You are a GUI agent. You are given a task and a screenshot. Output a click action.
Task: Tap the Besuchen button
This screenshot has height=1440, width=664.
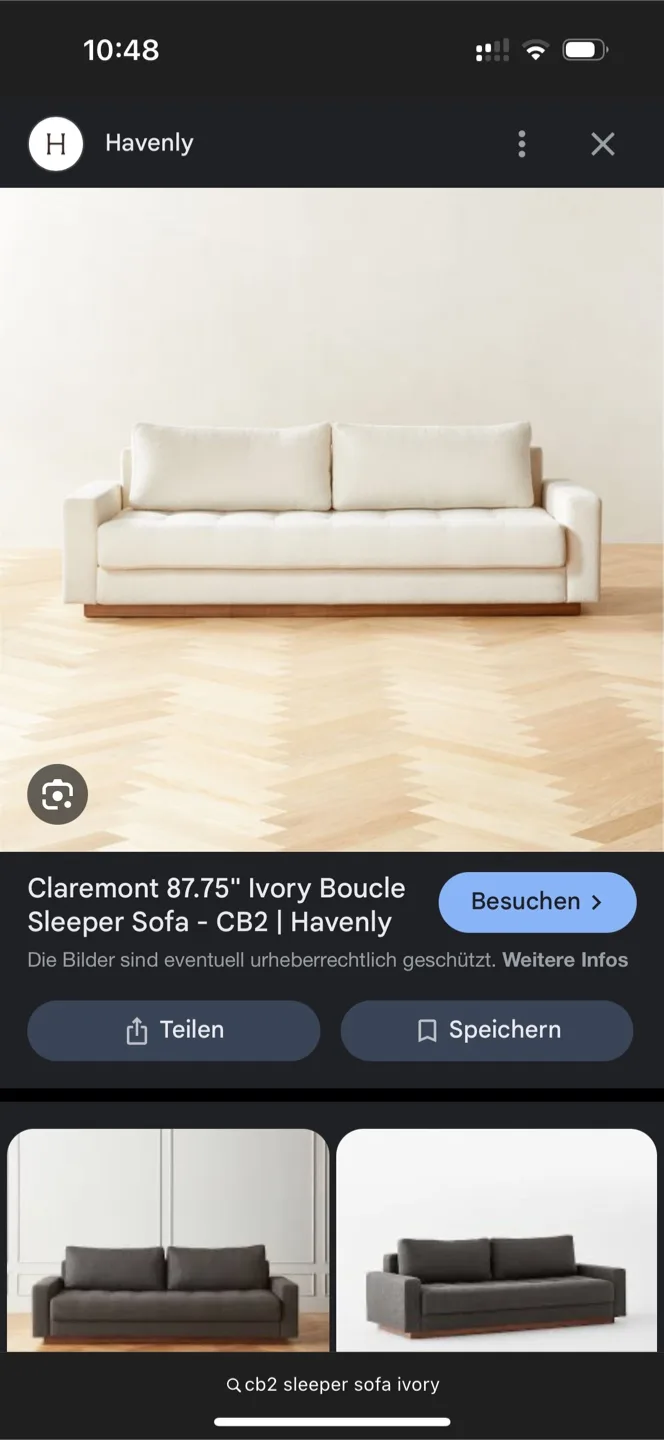pos(537,901)
